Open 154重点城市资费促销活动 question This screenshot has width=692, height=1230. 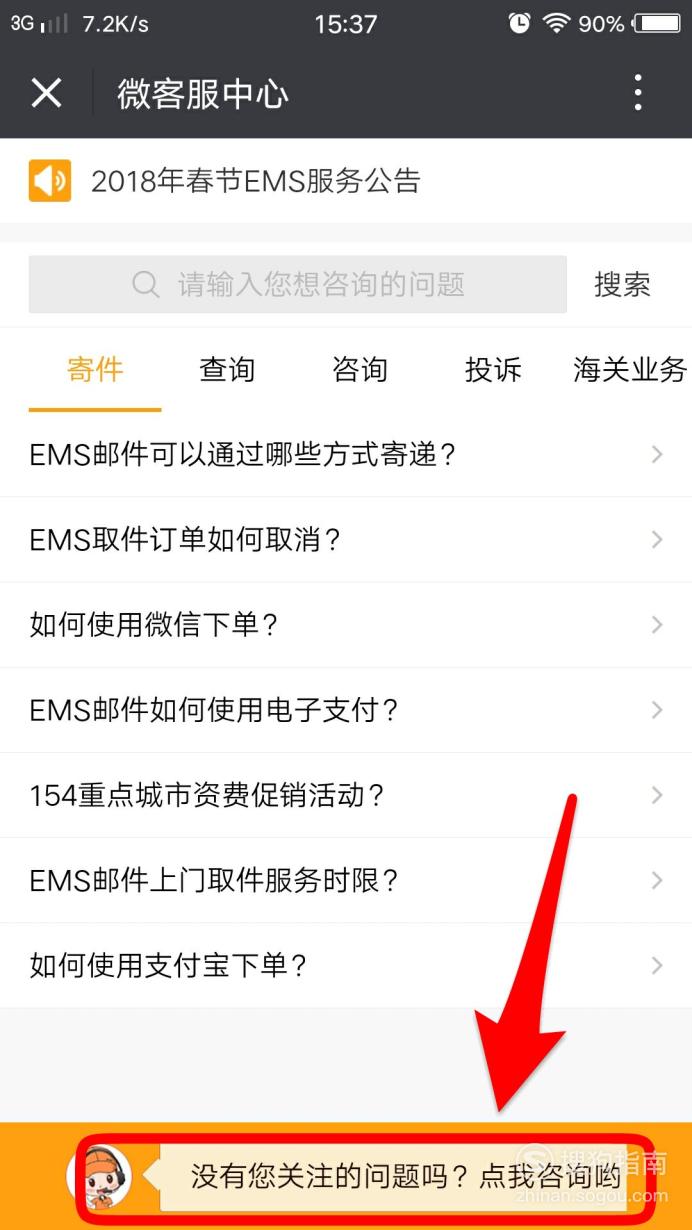pyautogui.click(x=346, y=795)
